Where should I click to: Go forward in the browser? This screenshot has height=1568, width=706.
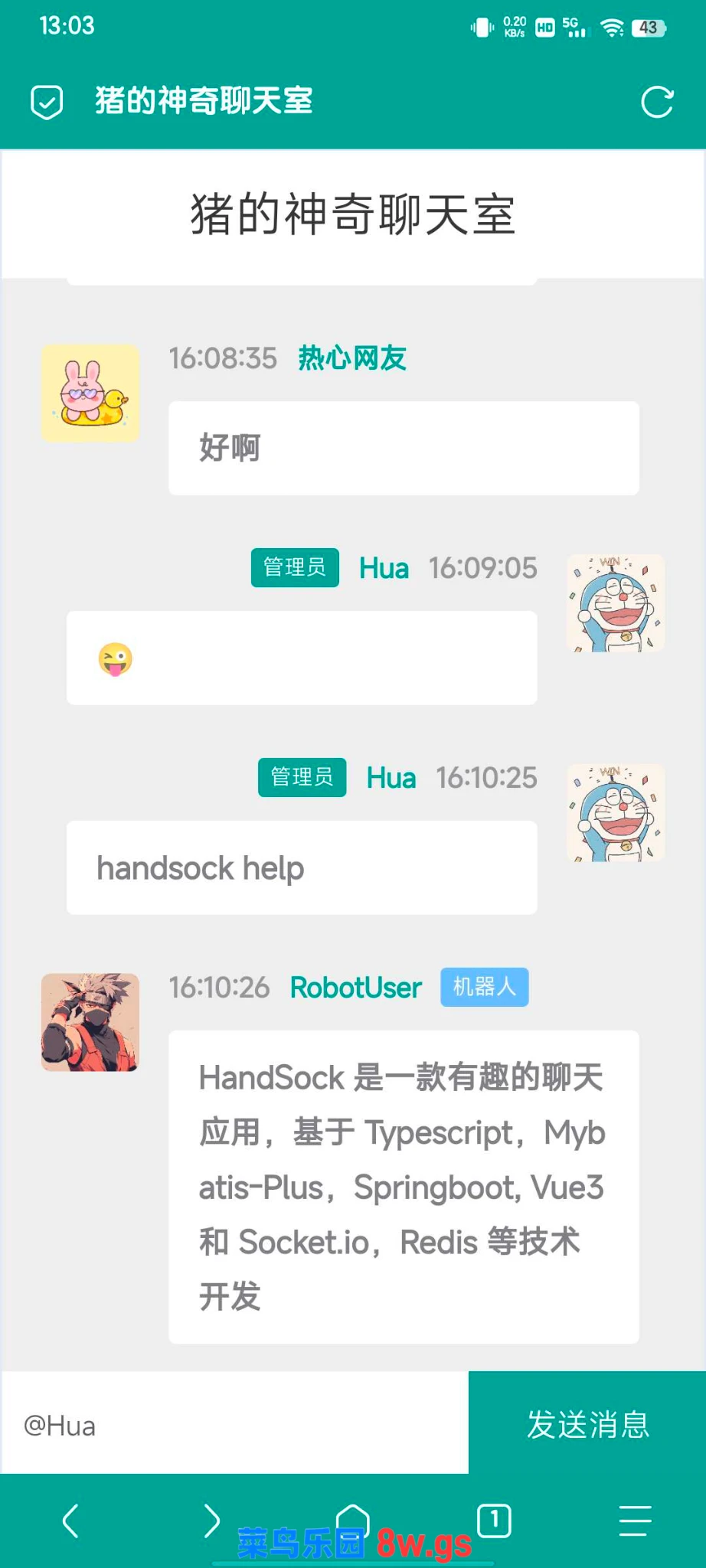[211, 1521]
